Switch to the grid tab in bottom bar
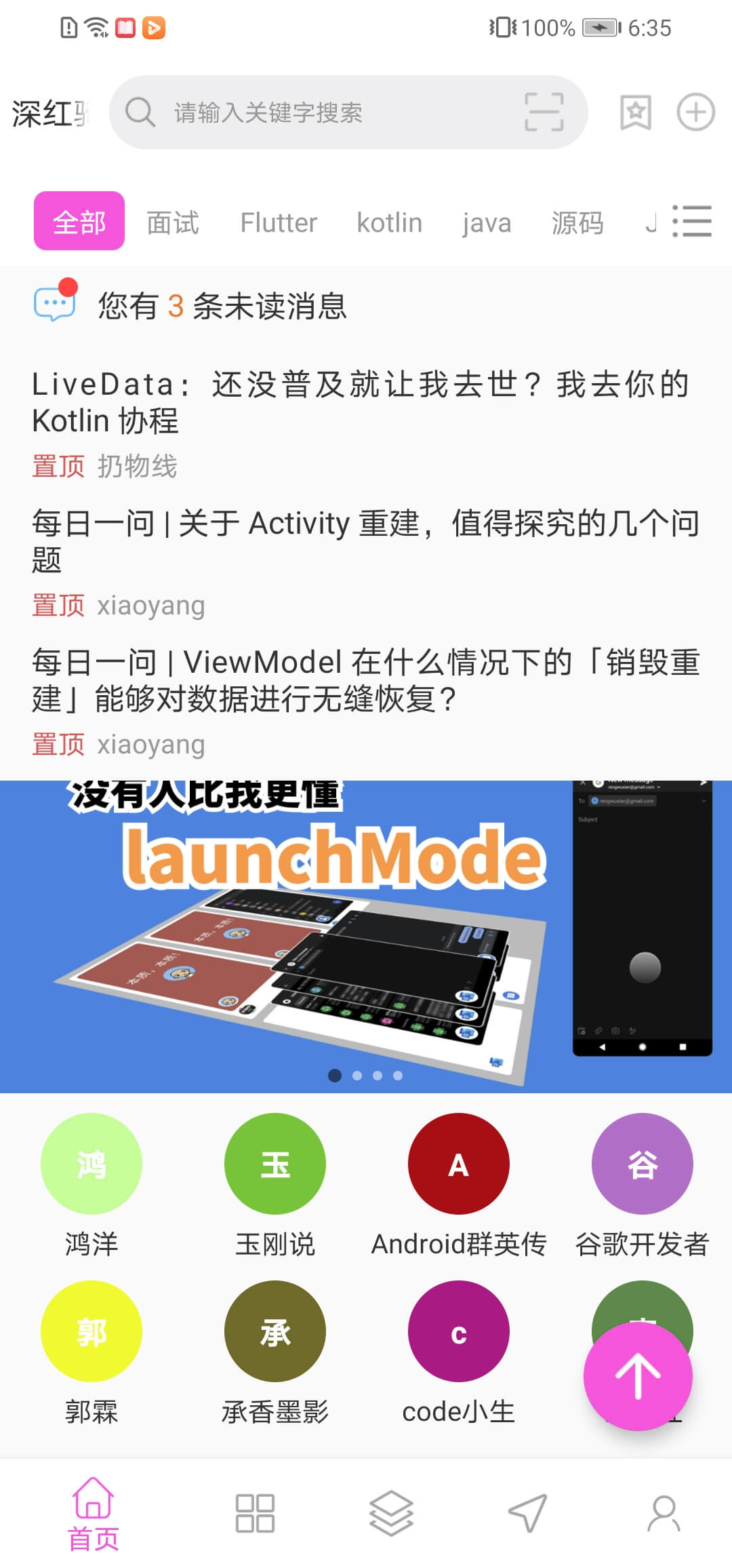This screenshot has width=732, height=1568. 255,1513
